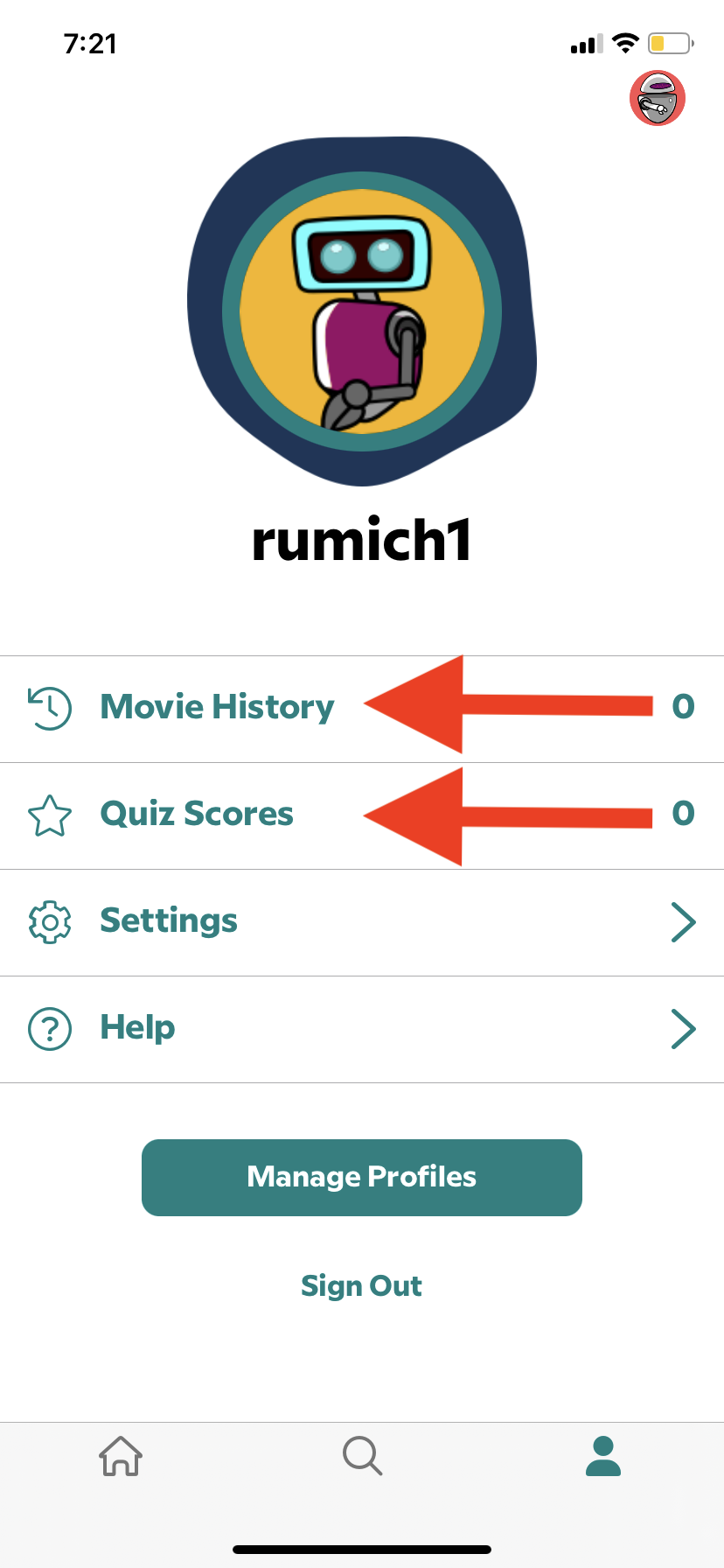Tap the Manage Profiles button
Viewport: 724px width, 1568px height.
(x=362, y=1177)
